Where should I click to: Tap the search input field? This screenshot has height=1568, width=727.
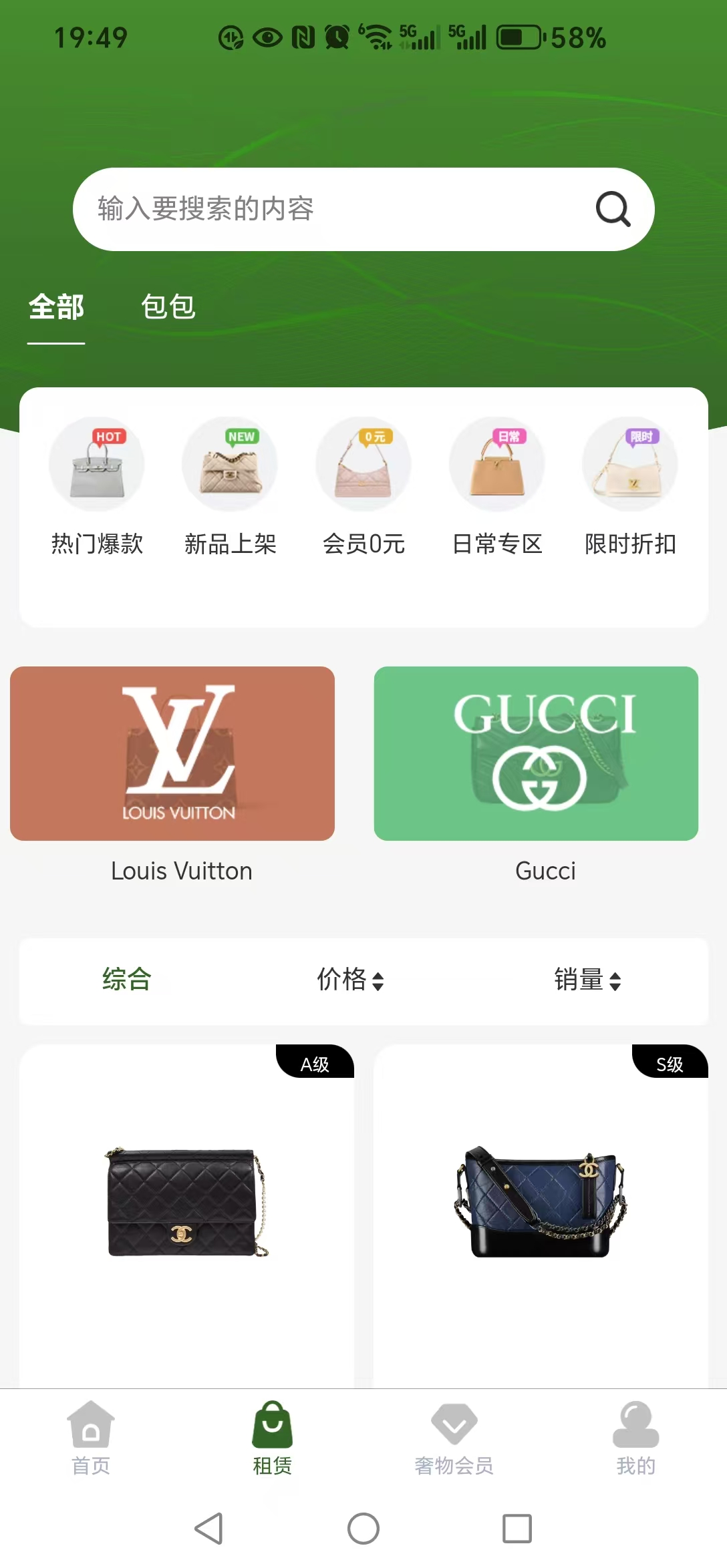pyautogui.click(x=301, y=209)
